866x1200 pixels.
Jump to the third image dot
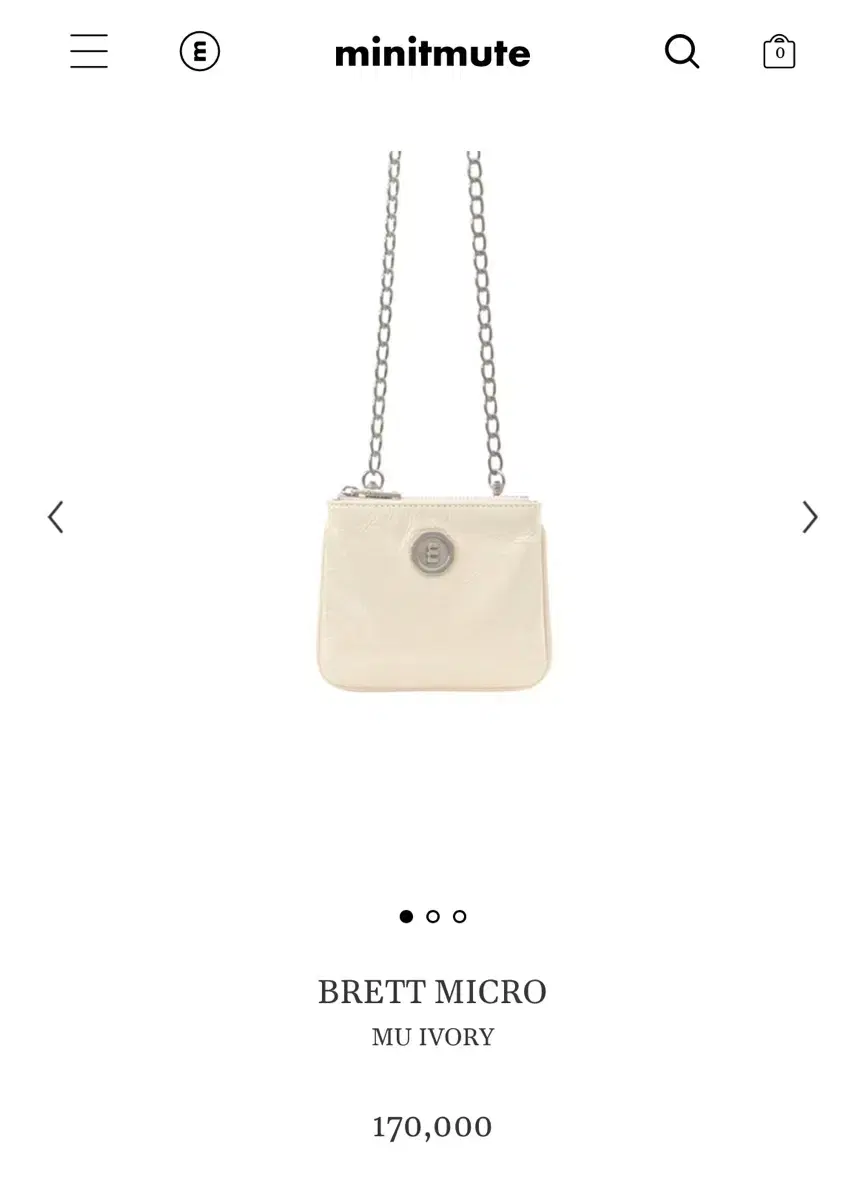(x=459, y=916)
